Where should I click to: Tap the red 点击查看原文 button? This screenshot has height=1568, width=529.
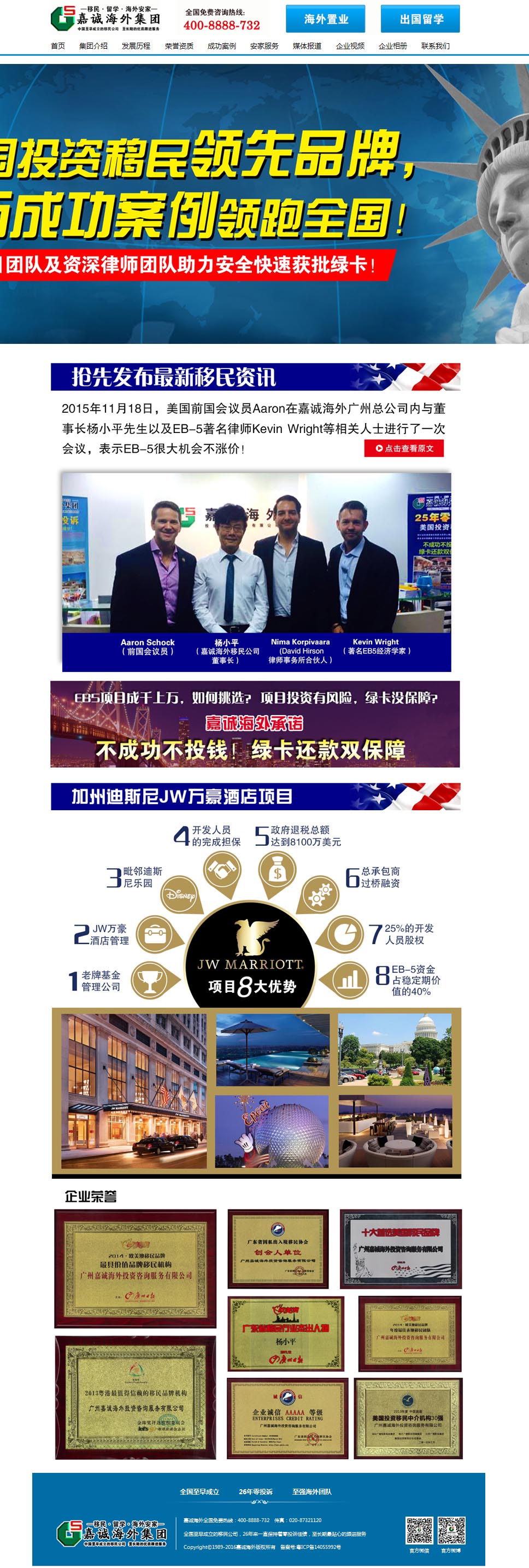(x=404, y=449)
